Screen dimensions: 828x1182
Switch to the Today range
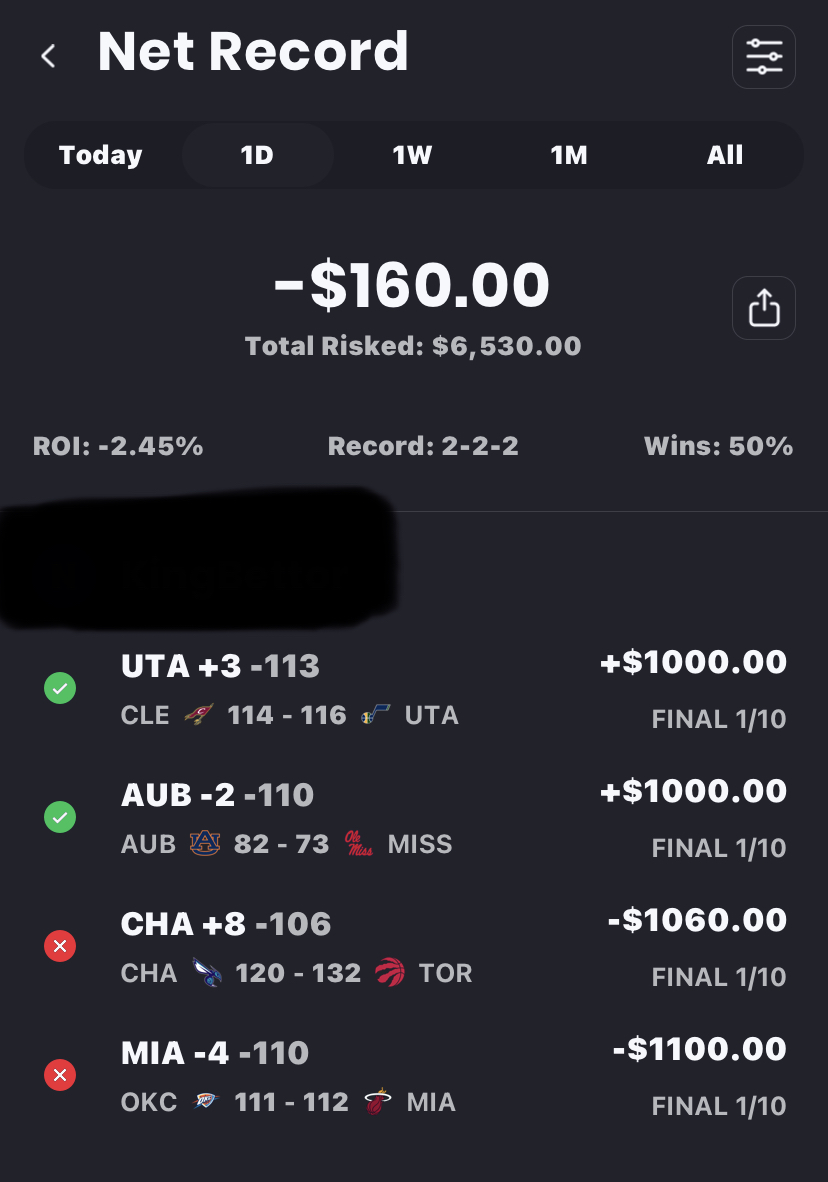point(101,155)
